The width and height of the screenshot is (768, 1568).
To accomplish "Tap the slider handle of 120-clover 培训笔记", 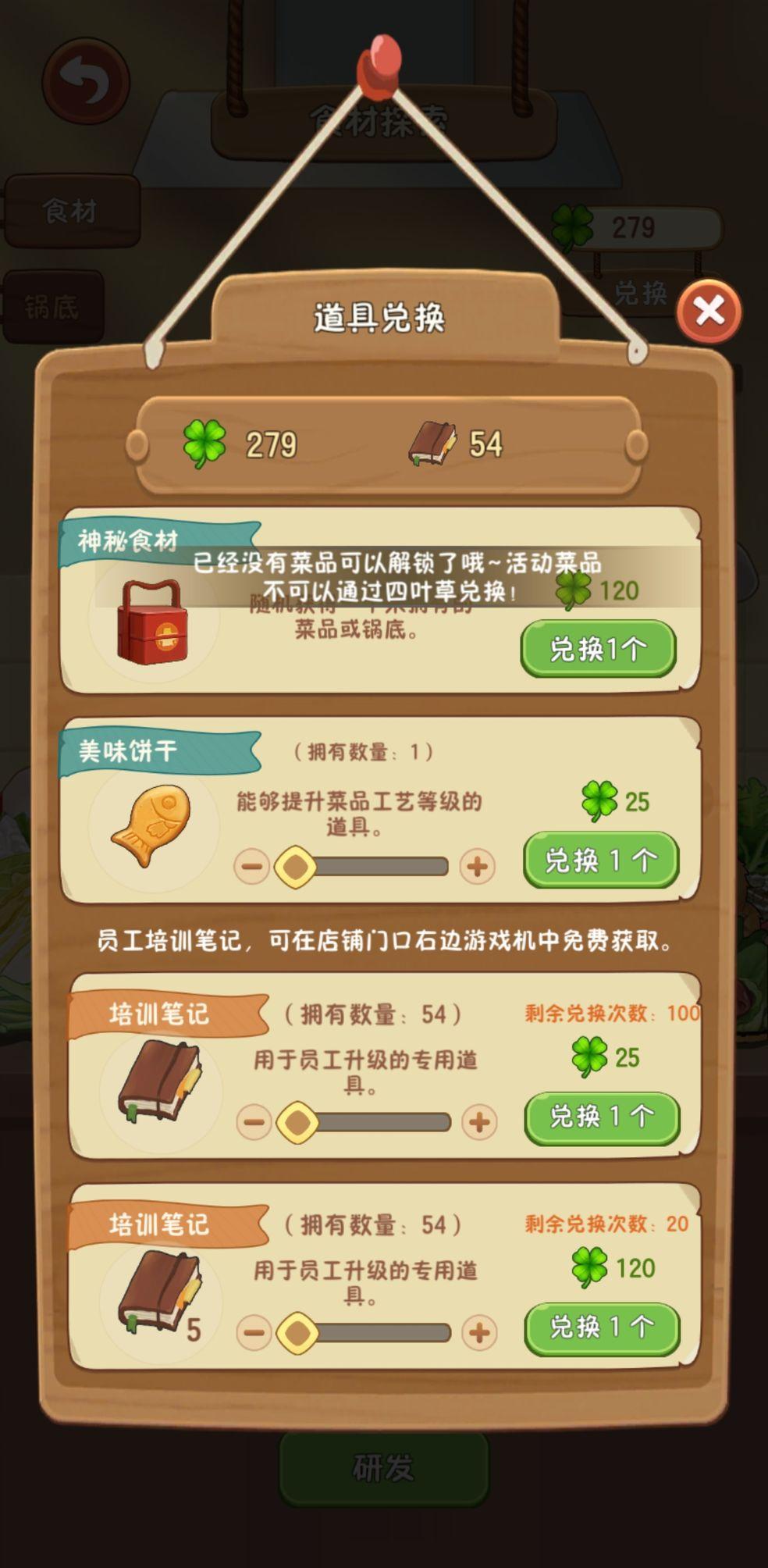I will 297,1332.
